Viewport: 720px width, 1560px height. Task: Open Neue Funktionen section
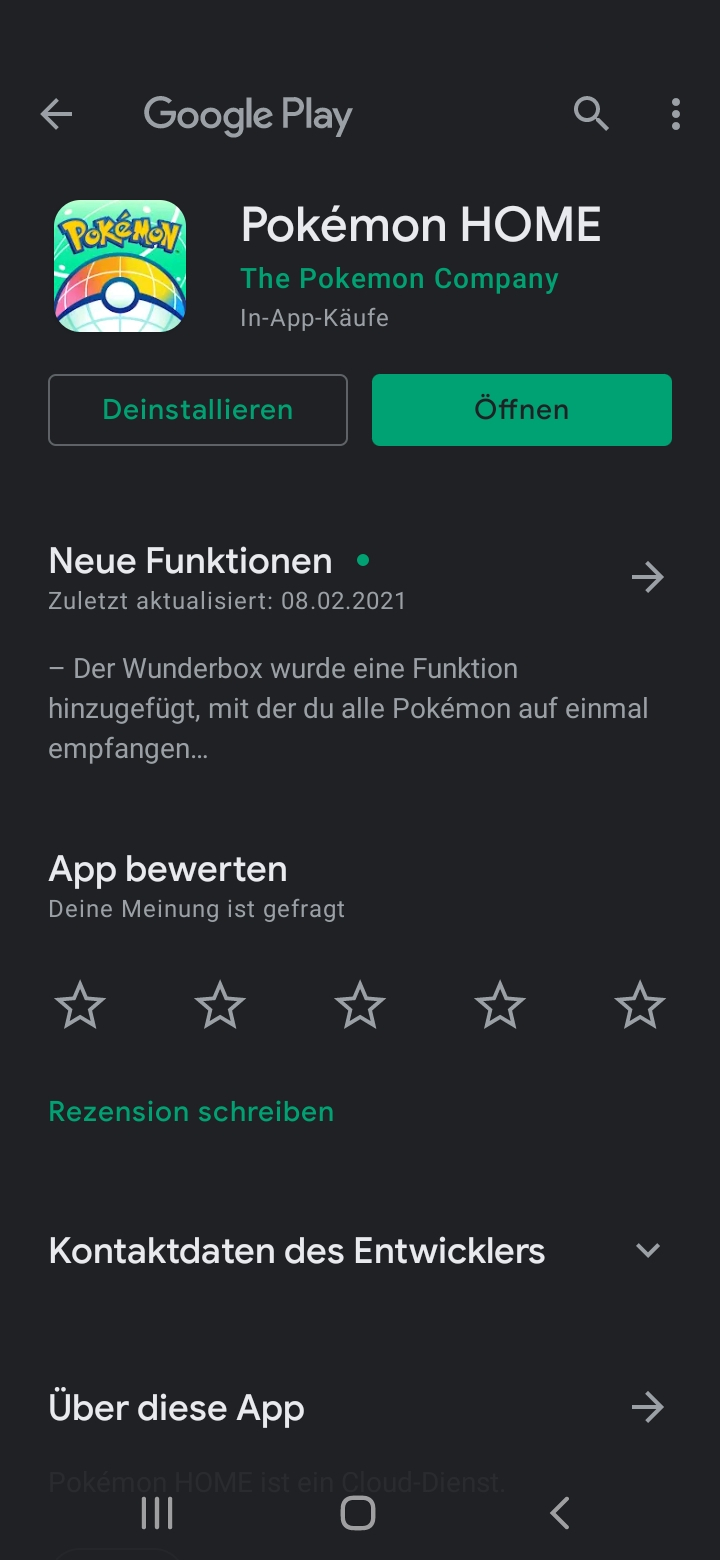click(x=190, y=560)
